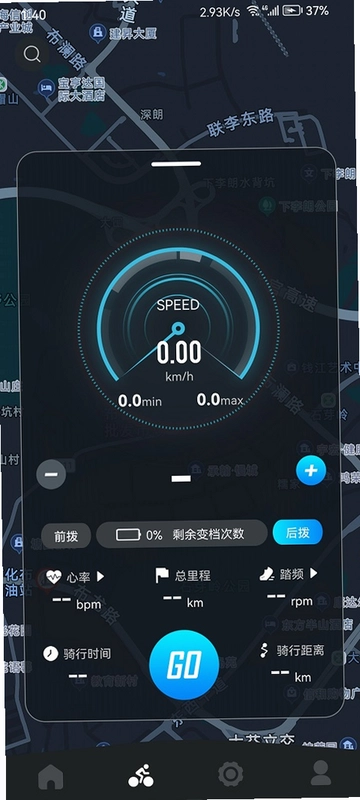Select the 后拨 rear derailleur button
Screen dimensions: 360x800
[x=297, y=533]
